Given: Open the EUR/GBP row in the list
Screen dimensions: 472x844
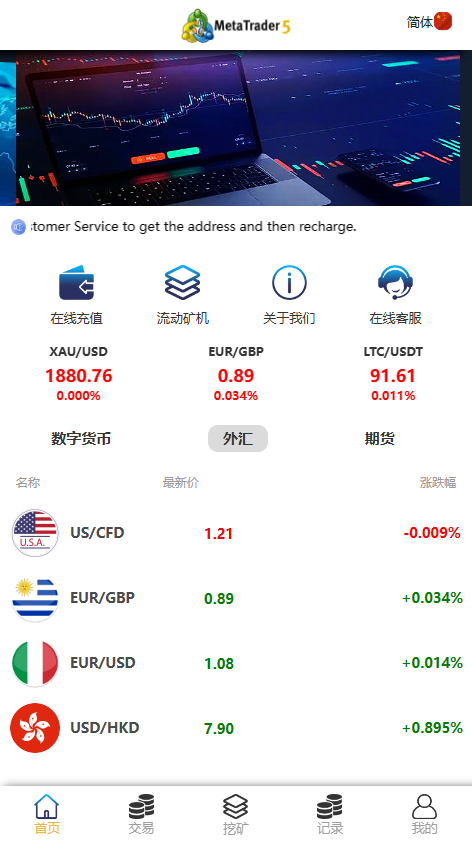Looking at the screenshot, I should click(x=236, y=598).
